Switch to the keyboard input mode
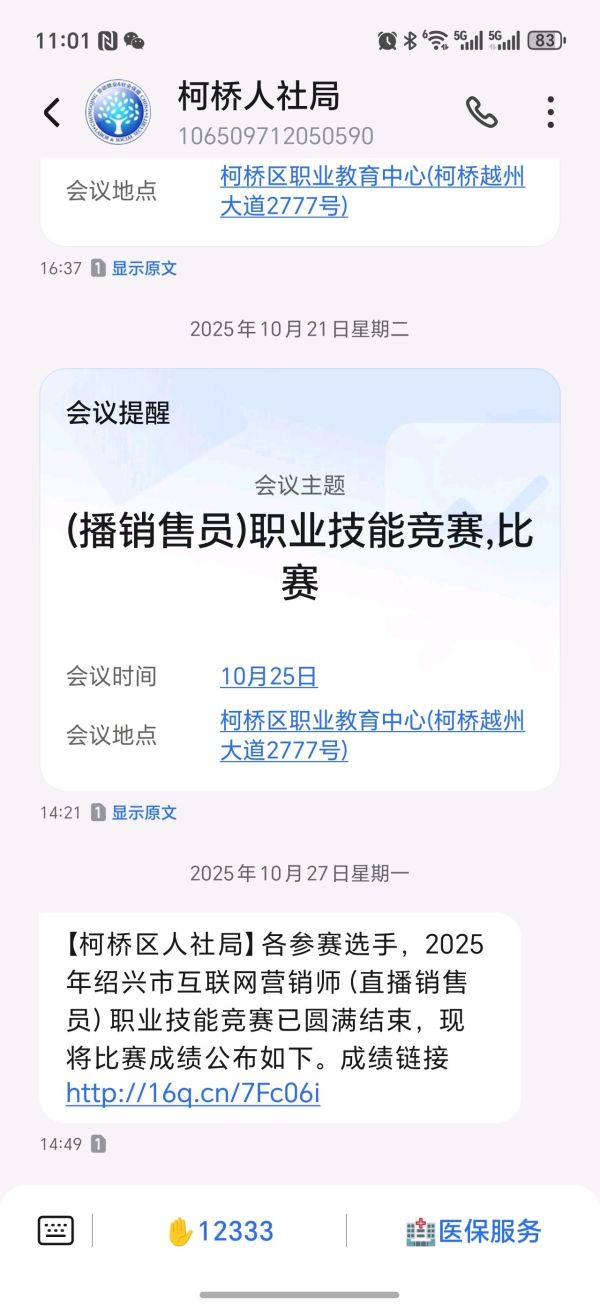 (56, 1231)
